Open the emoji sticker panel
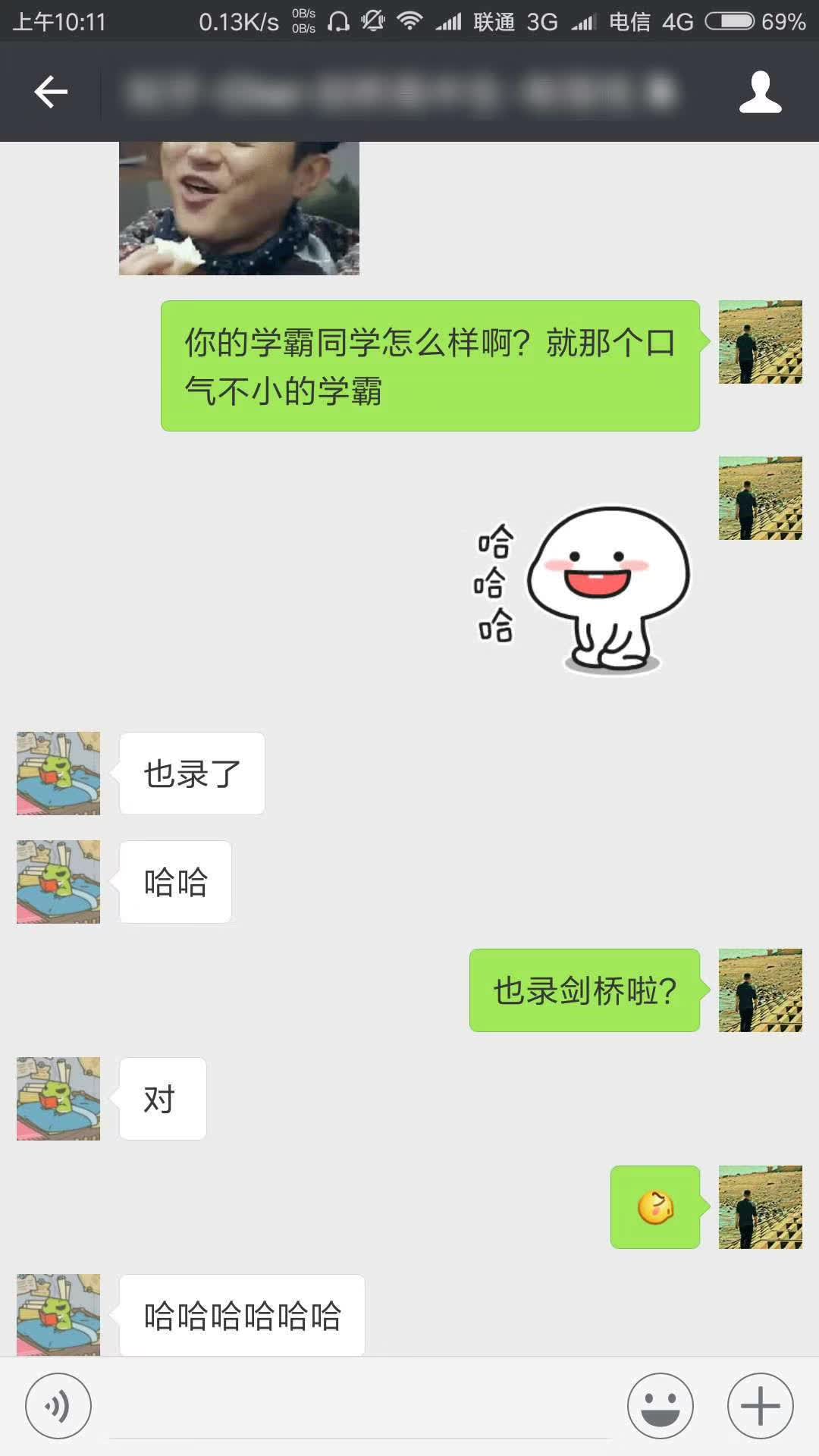 point(660,1406)
